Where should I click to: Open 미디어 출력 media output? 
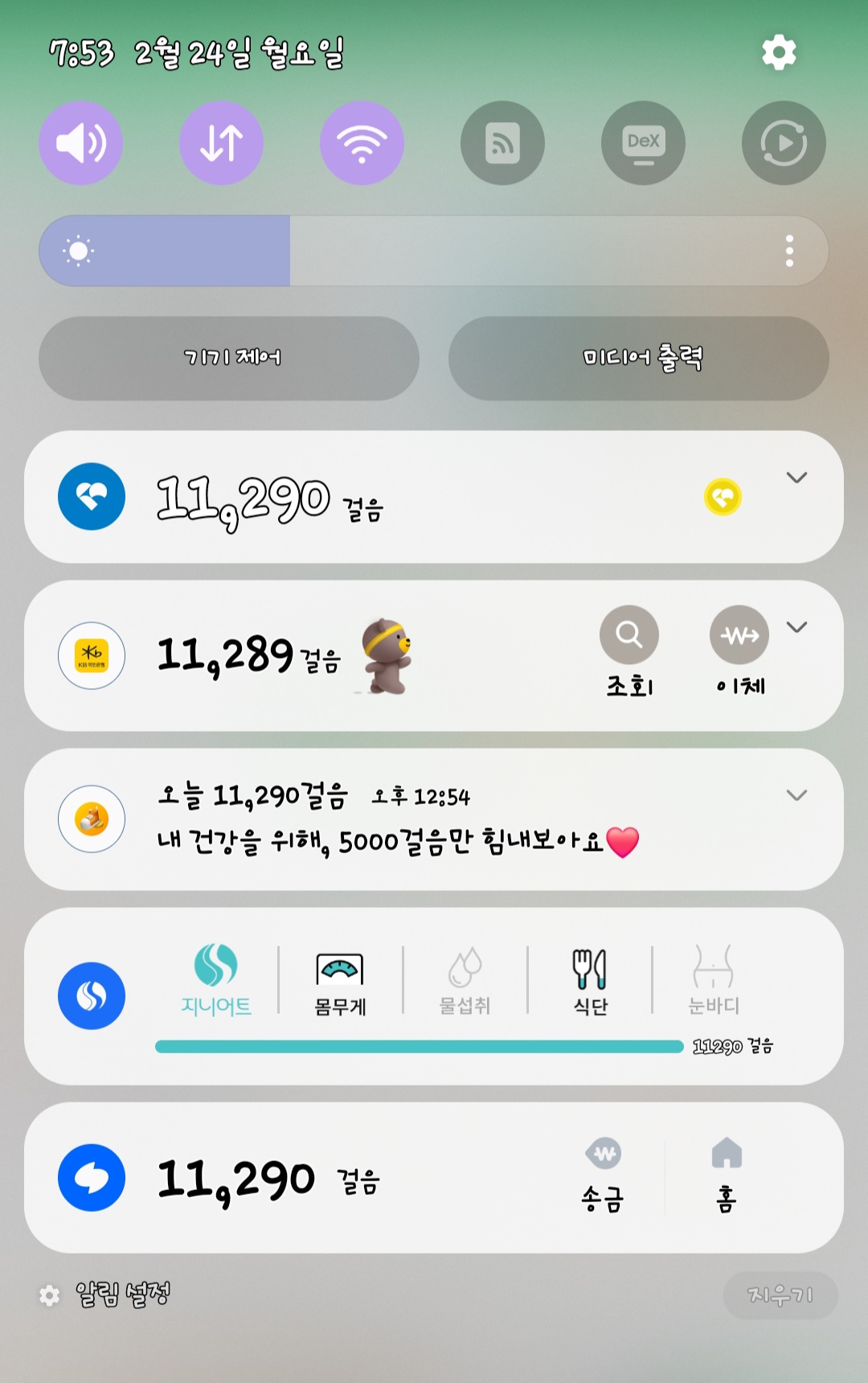click(x=639, y=358)
